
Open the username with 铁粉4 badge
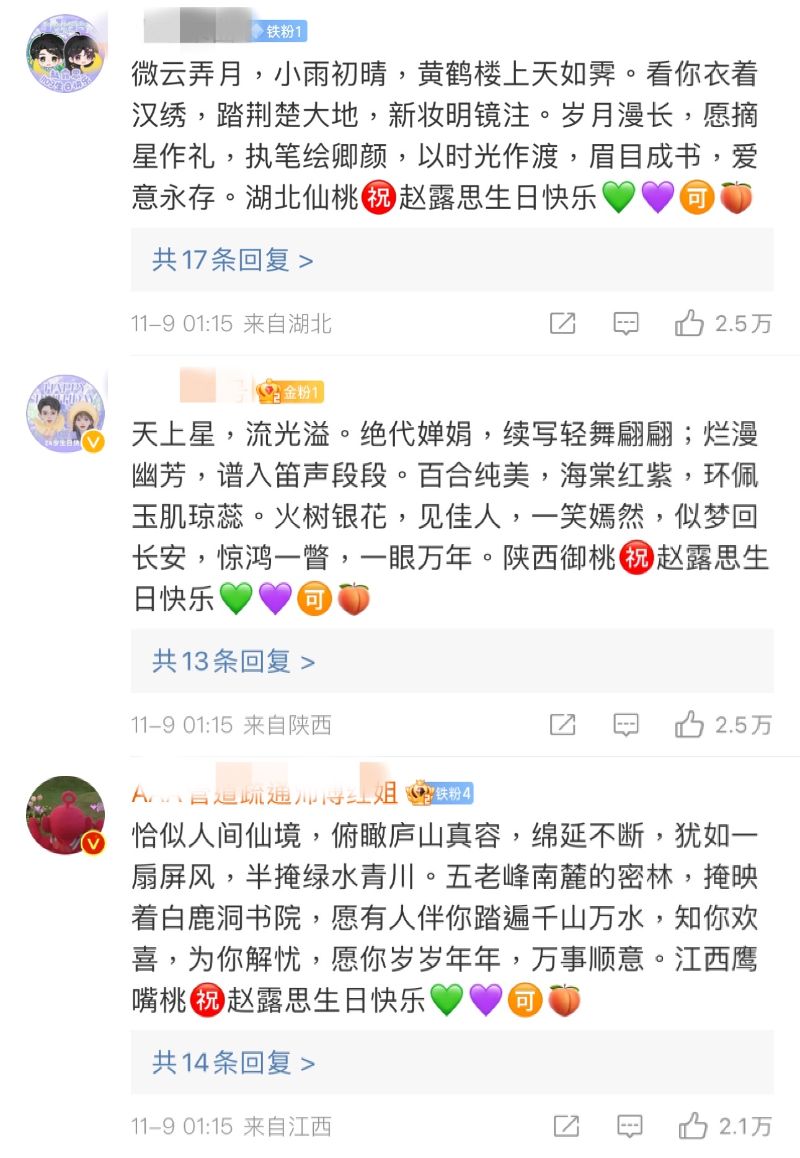click(x=266, y=793)
